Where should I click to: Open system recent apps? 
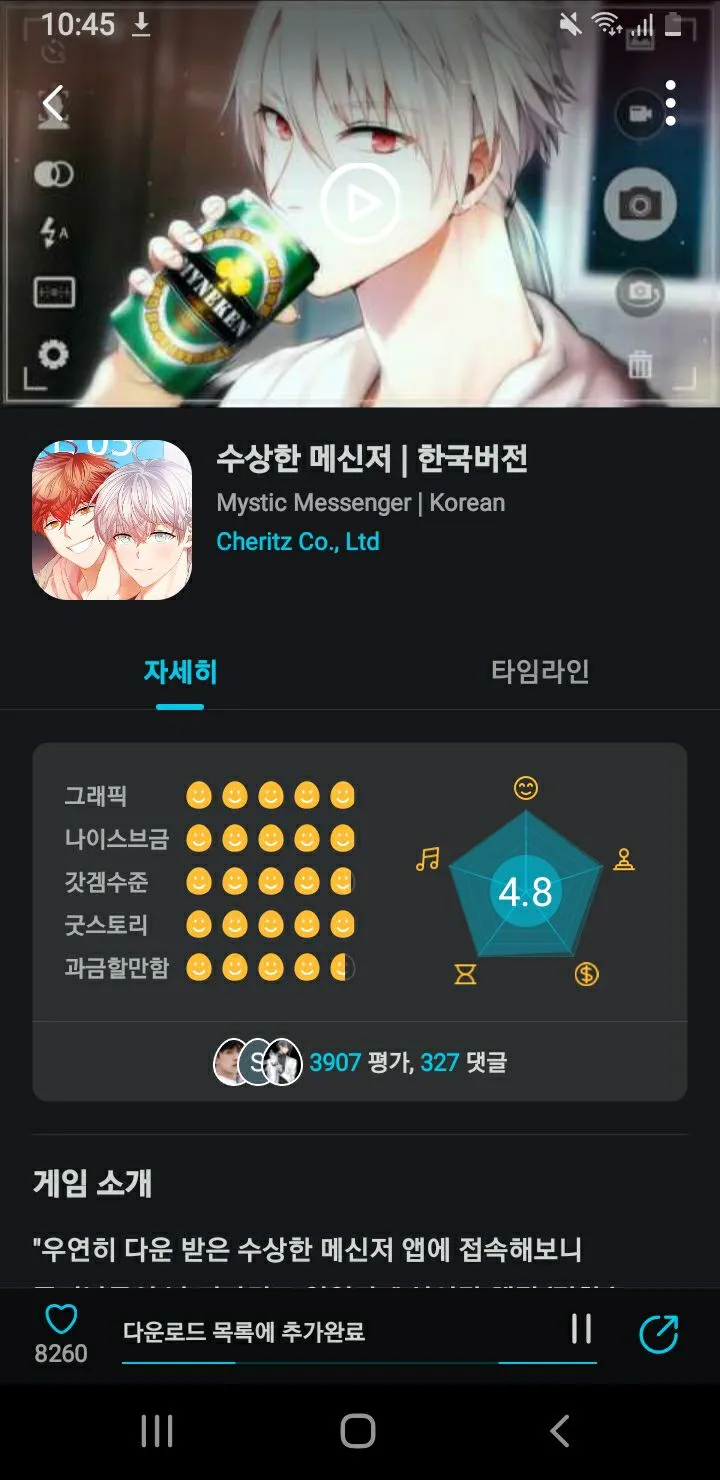pyautogui.click(x=157, y=1431)
